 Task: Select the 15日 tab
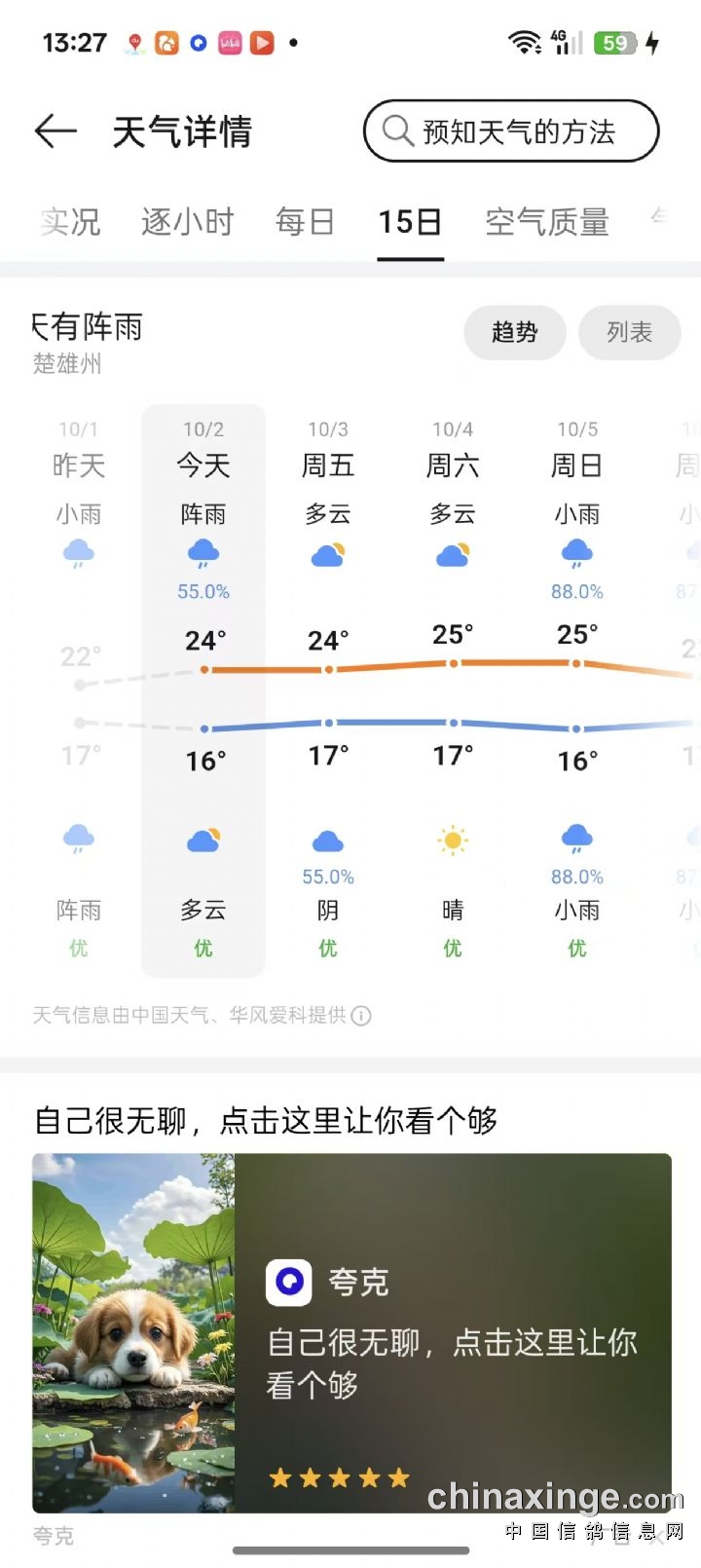coord(410,222)
